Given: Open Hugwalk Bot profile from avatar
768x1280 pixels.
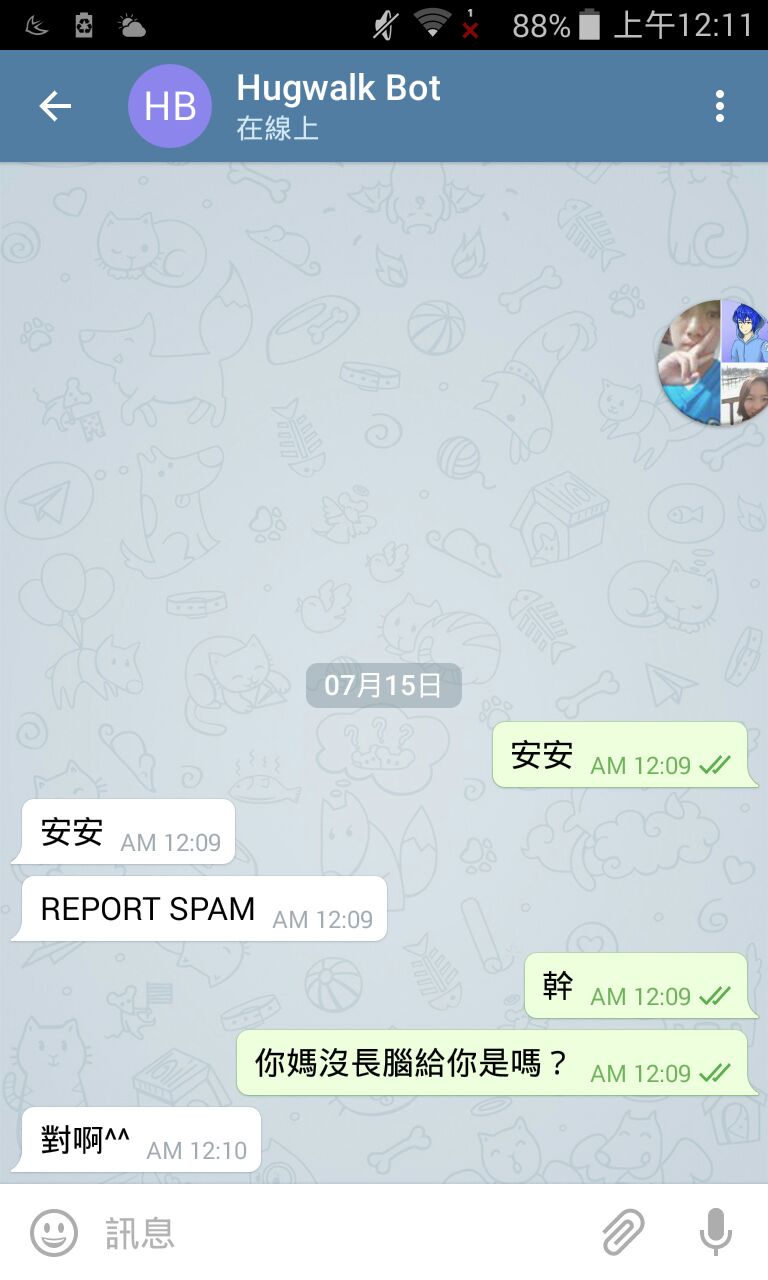Looking at the screenshot, I should tap(170, 106).
